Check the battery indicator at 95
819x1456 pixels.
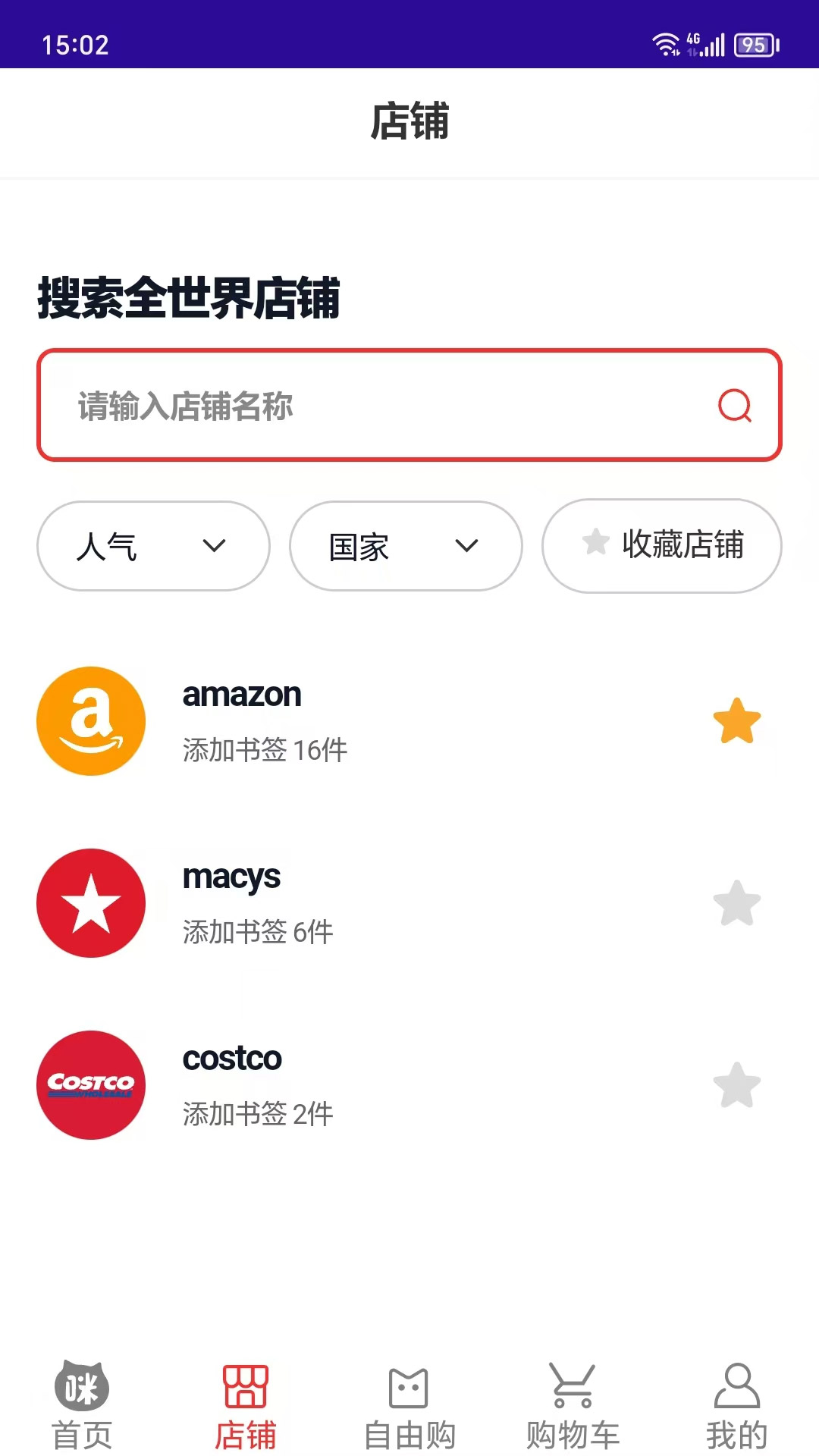(x=755, y=45)
